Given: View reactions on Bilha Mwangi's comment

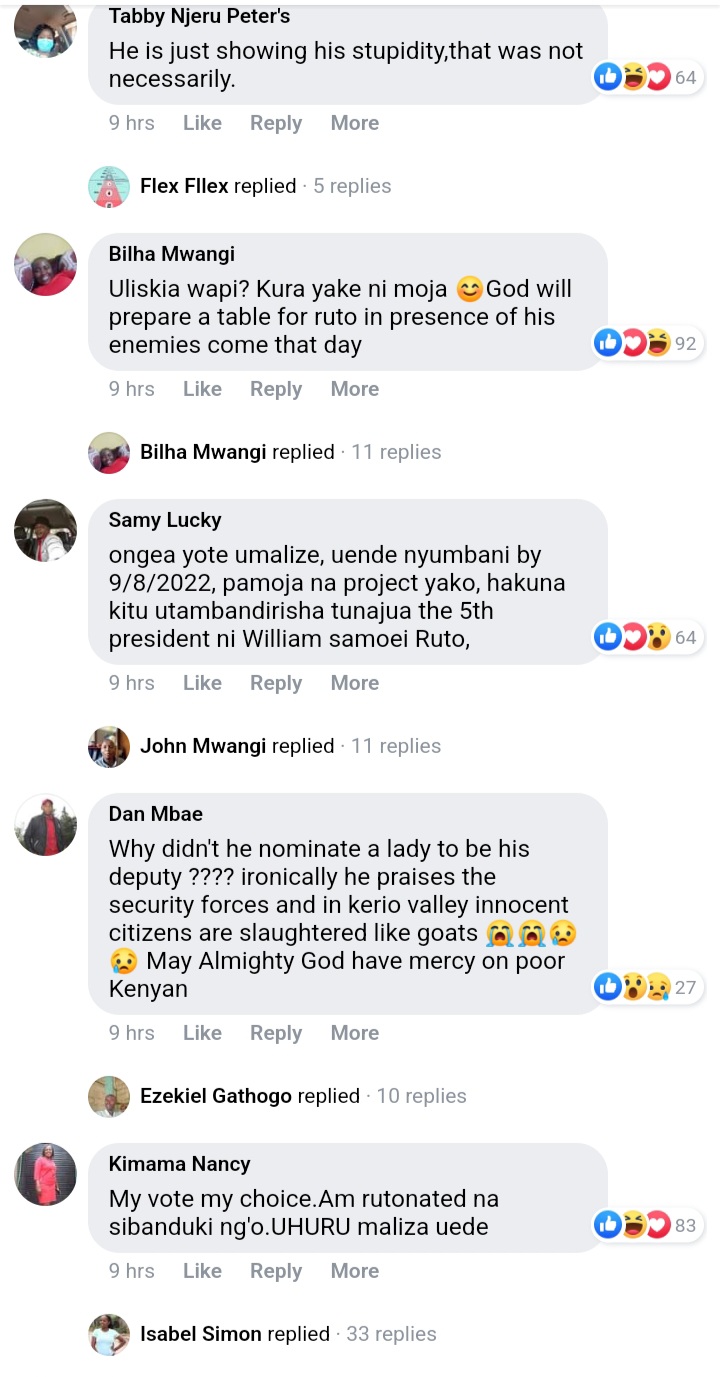Looking at the screenshot, I should [x=648, y=344].
